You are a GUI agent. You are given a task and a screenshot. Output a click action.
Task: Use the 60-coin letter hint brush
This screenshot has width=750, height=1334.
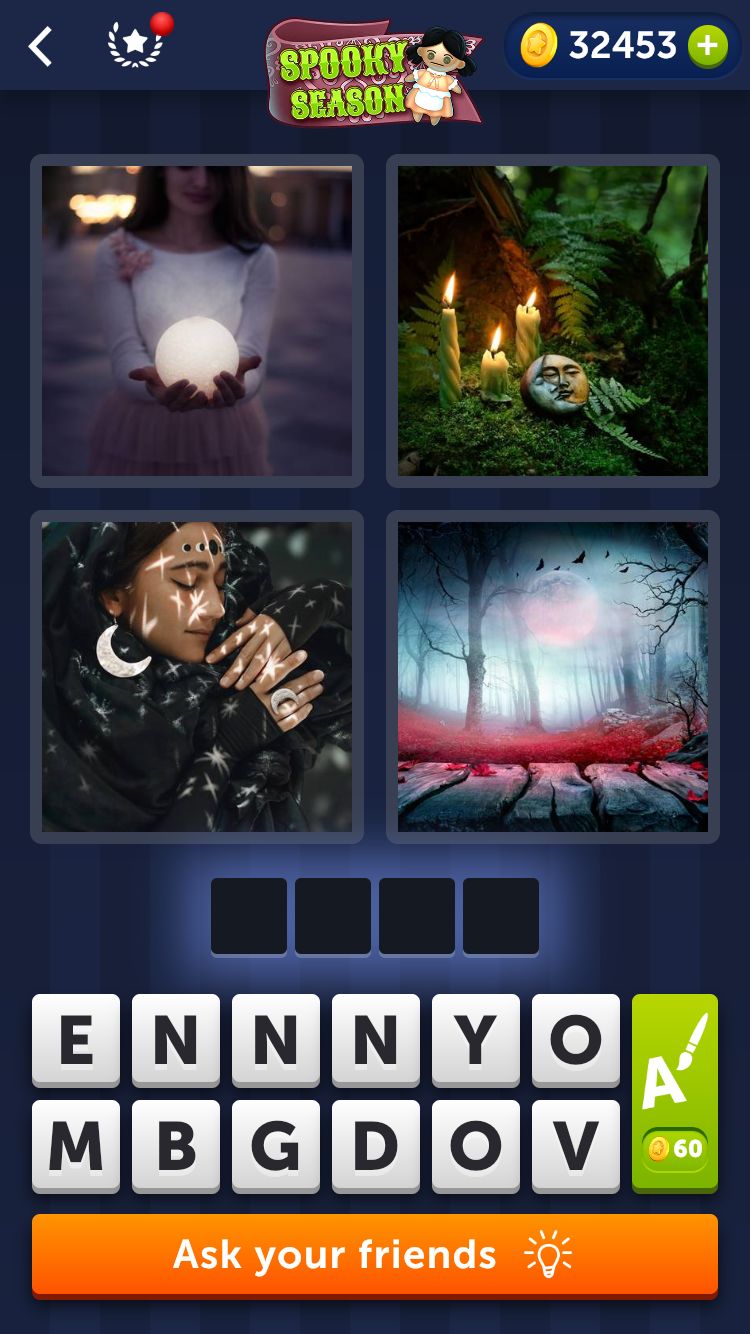(x=675, y=1092)
